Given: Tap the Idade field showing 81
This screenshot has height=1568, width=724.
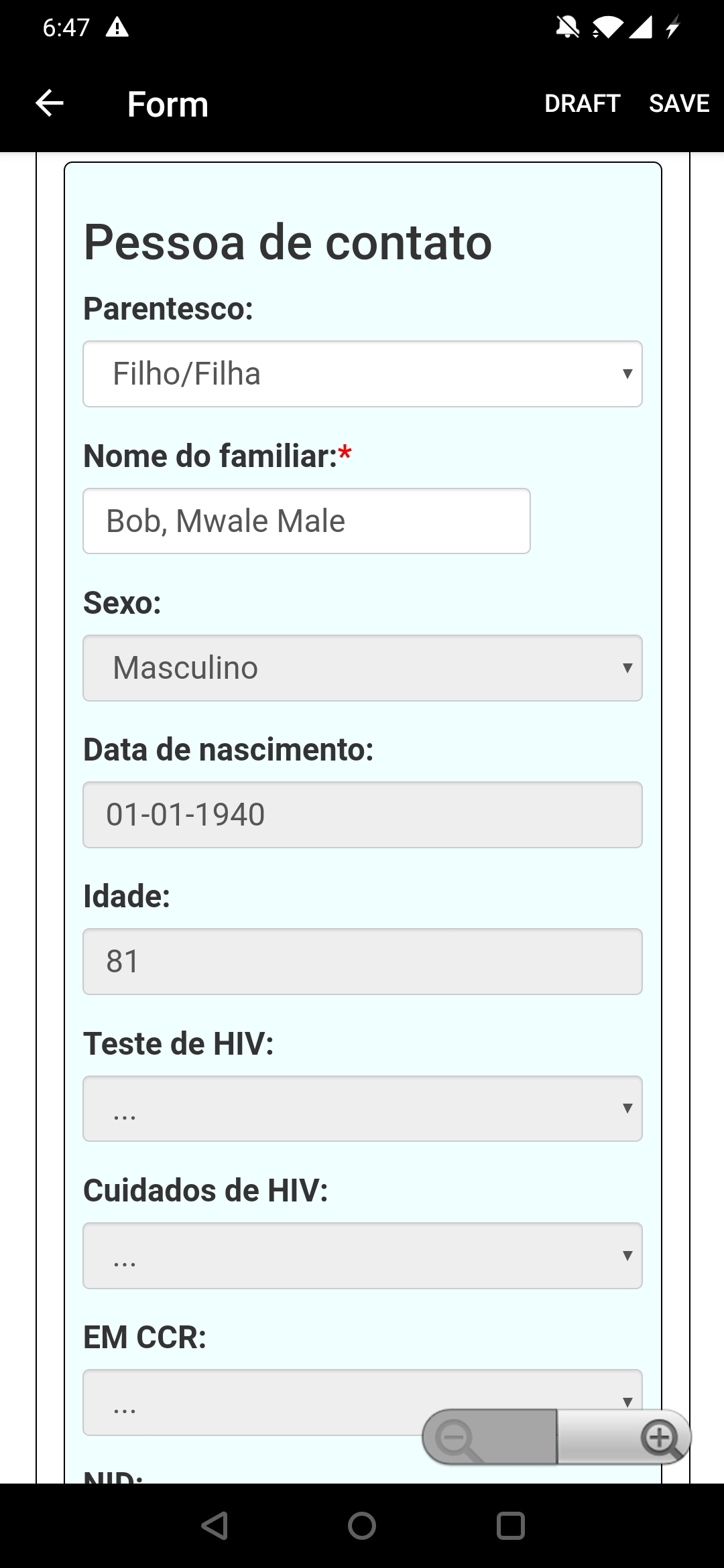Looking at the screenshot, I should click(x=363, y=962).
